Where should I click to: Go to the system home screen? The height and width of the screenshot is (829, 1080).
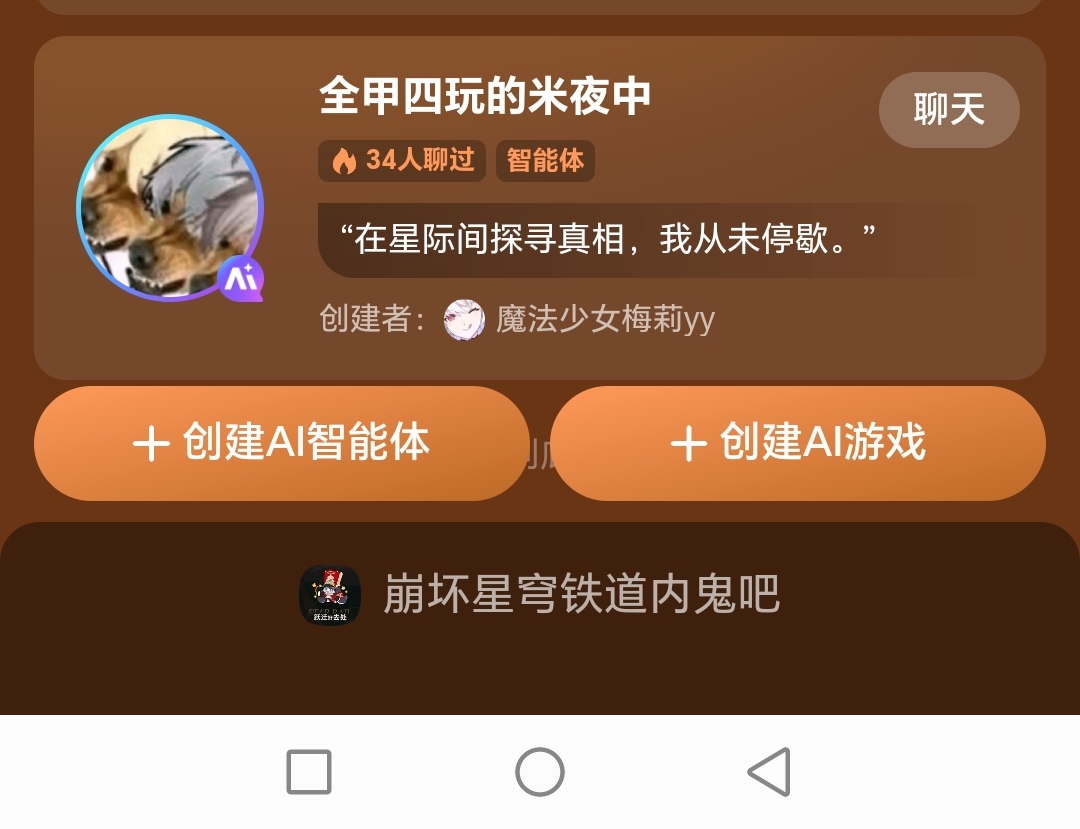coord(540,772)
